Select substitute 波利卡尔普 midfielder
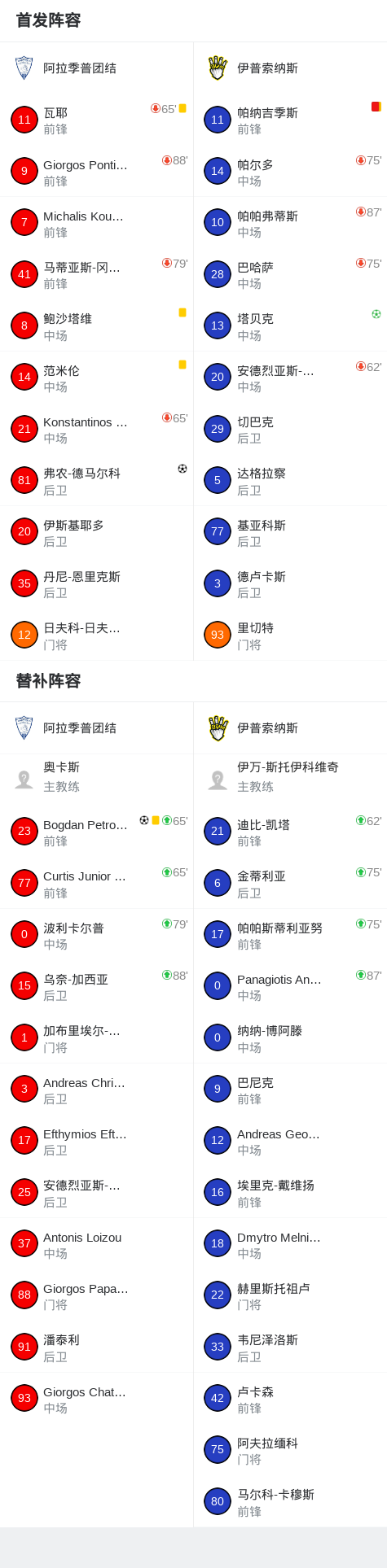 click(96, 935)
